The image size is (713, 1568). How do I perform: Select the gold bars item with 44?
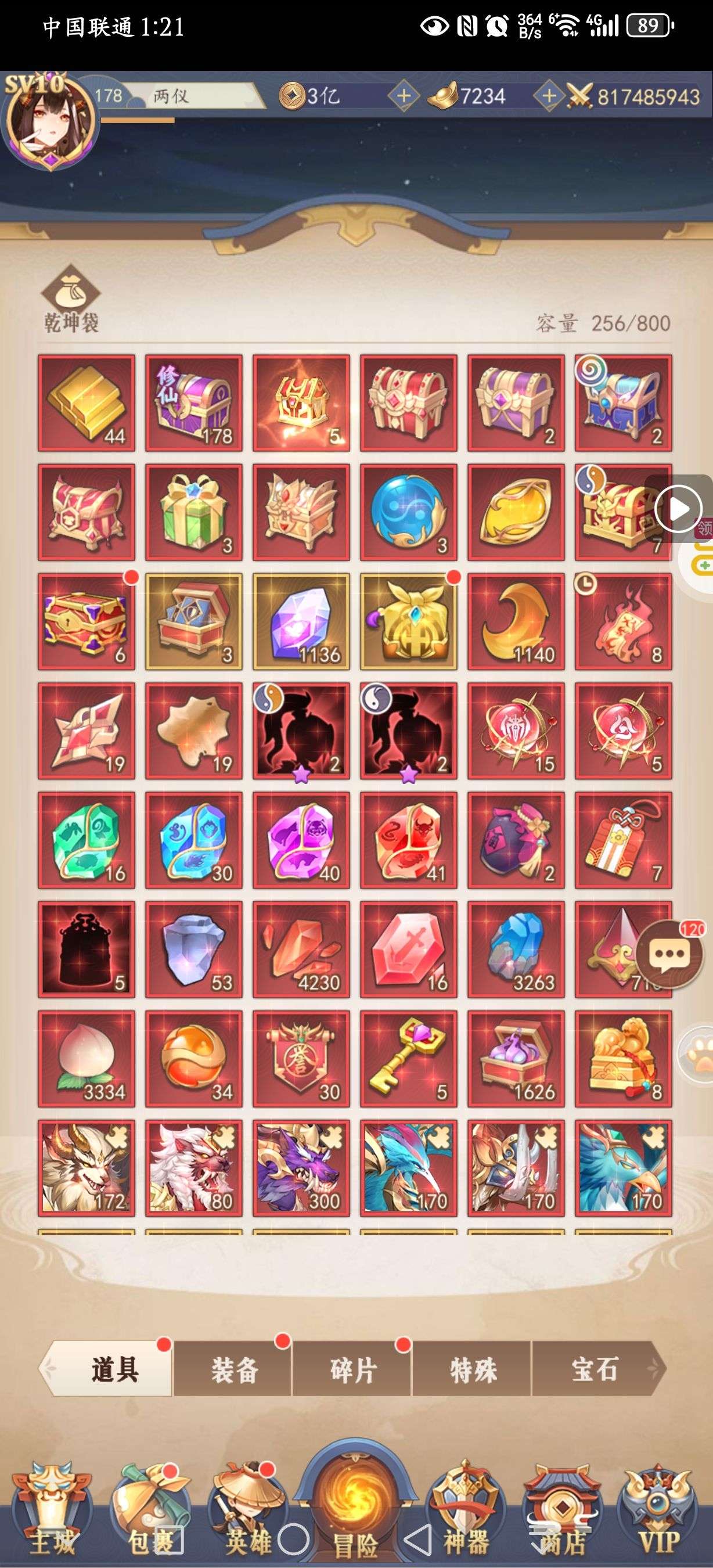[87, 403]
